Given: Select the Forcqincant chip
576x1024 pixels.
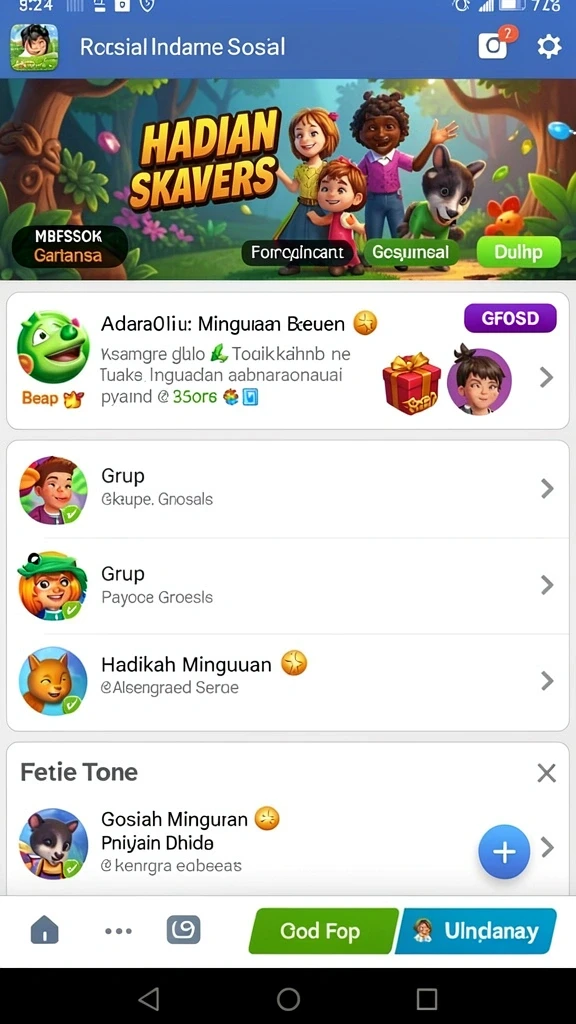Looking at the screenshot, I should click(x=297, y=252).
